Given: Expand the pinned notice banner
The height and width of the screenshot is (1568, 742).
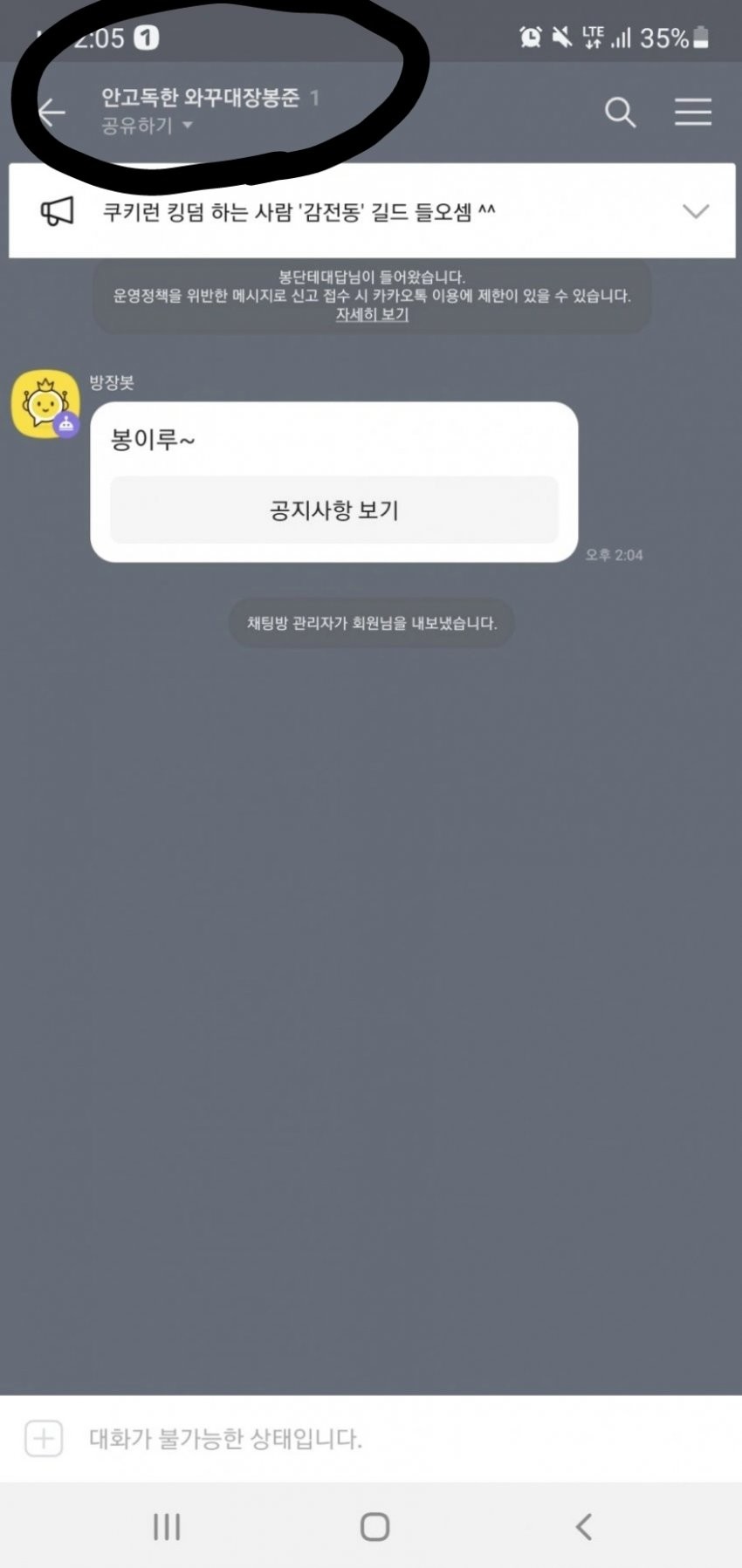Looking at the screenshot, I should coord(695,211).
